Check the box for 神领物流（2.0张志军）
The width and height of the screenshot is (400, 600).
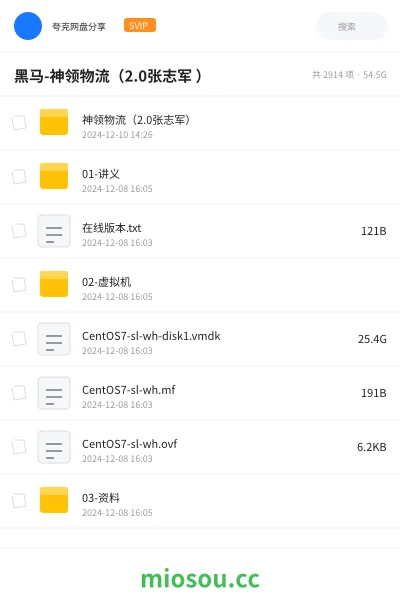coord(19,123)
